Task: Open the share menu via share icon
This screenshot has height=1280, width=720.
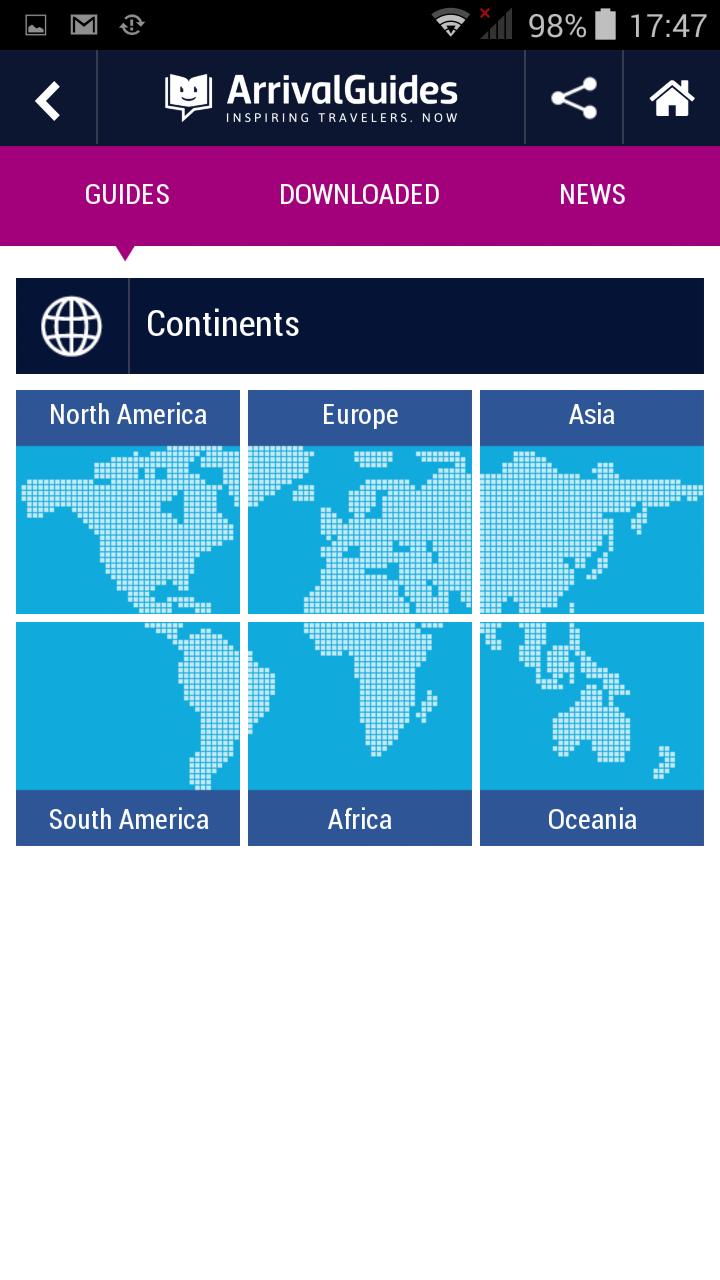Action: coord(573,97)
